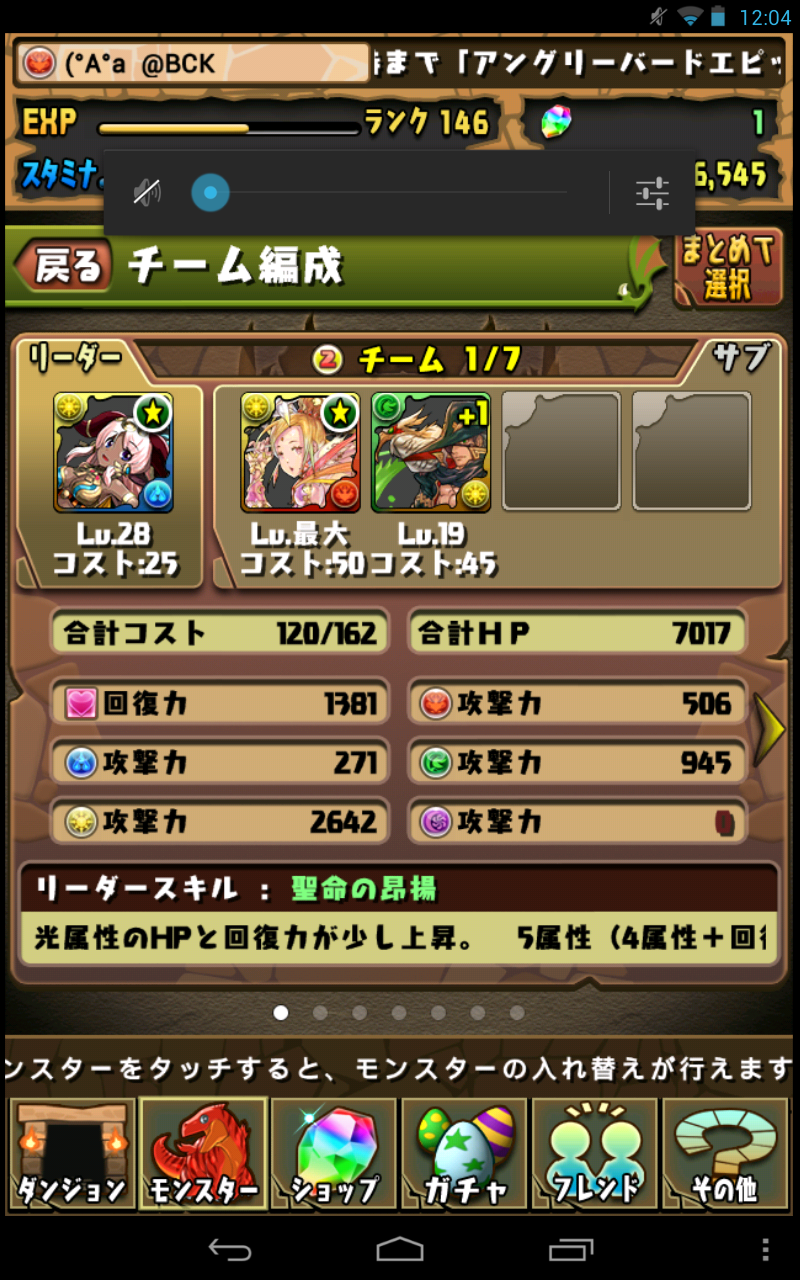Tap the muted speaker icon
The width and height of the screenshot is (800, 1280).
tap(147, 192)
